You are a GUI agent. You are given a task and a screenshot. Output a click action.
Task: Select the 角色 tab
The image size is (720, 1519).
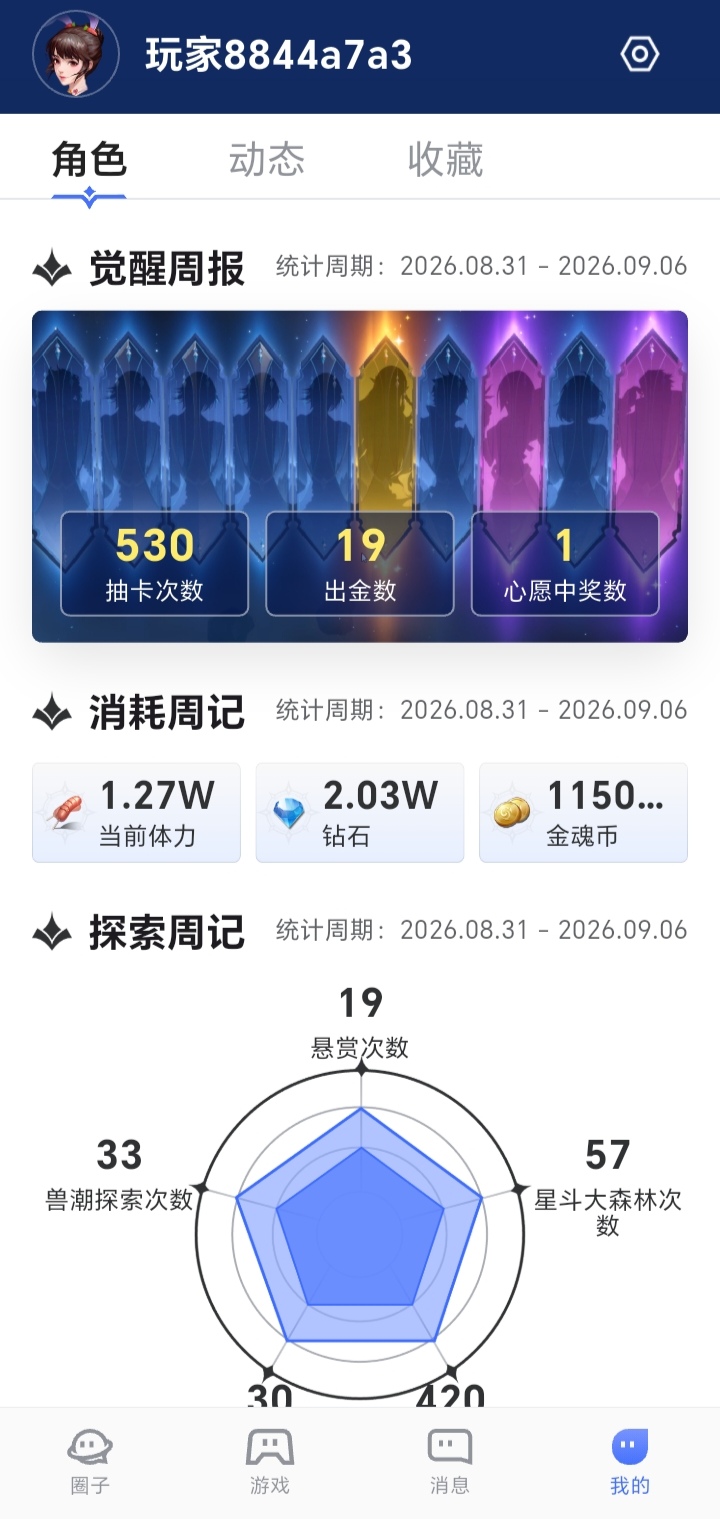click(x=89, y=160)
